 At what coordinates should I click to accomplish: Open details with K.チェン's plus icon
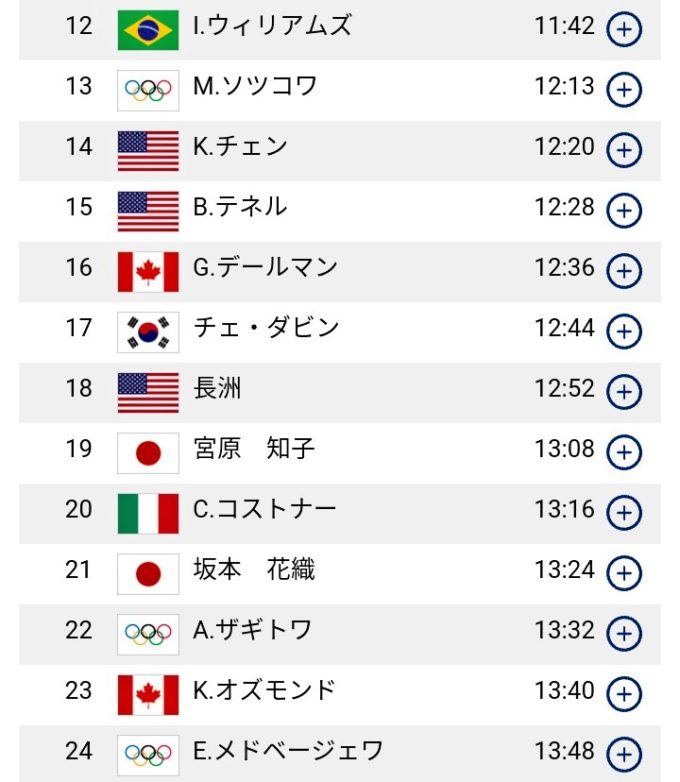tap(624, 150)
